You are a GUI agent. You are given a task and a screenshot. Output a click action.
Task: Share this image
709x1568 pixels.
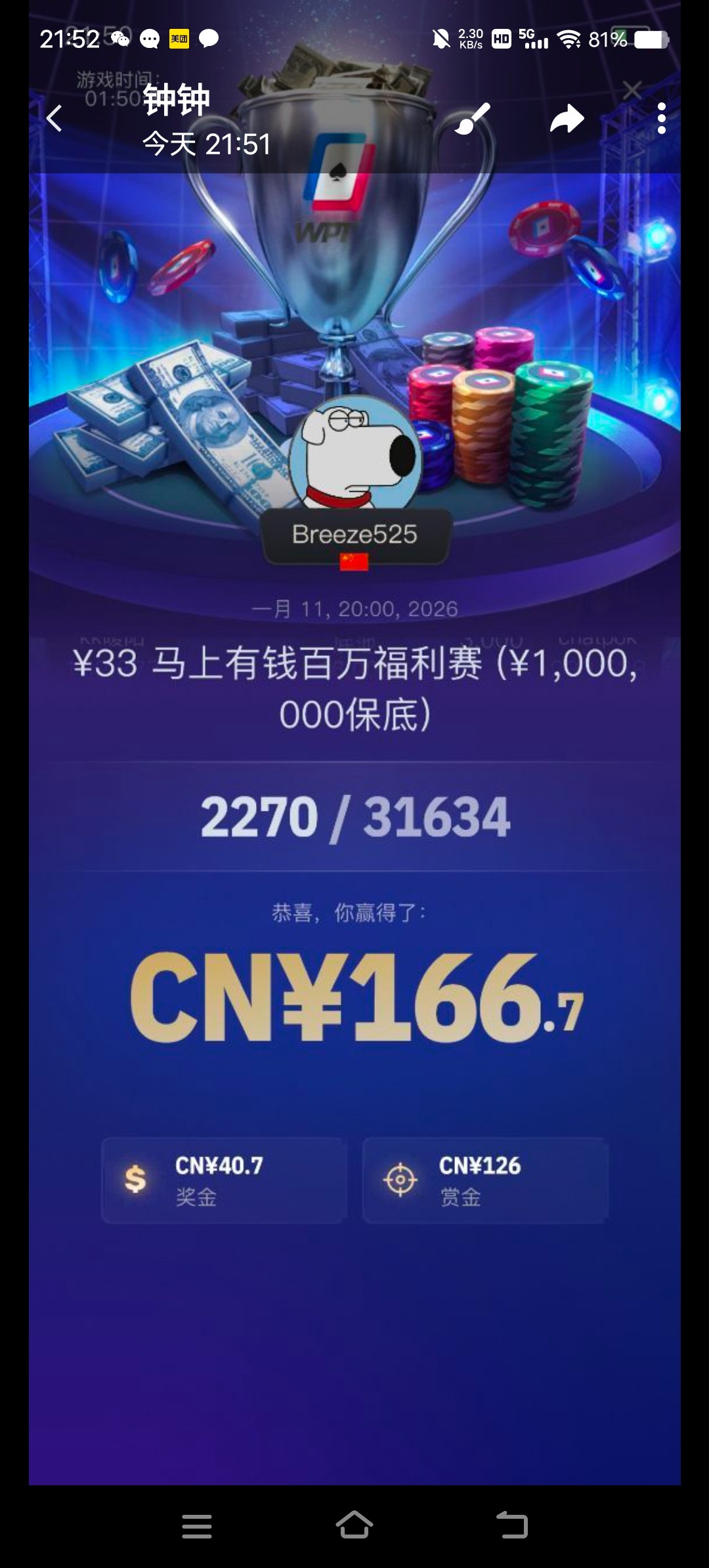[567, 119]
